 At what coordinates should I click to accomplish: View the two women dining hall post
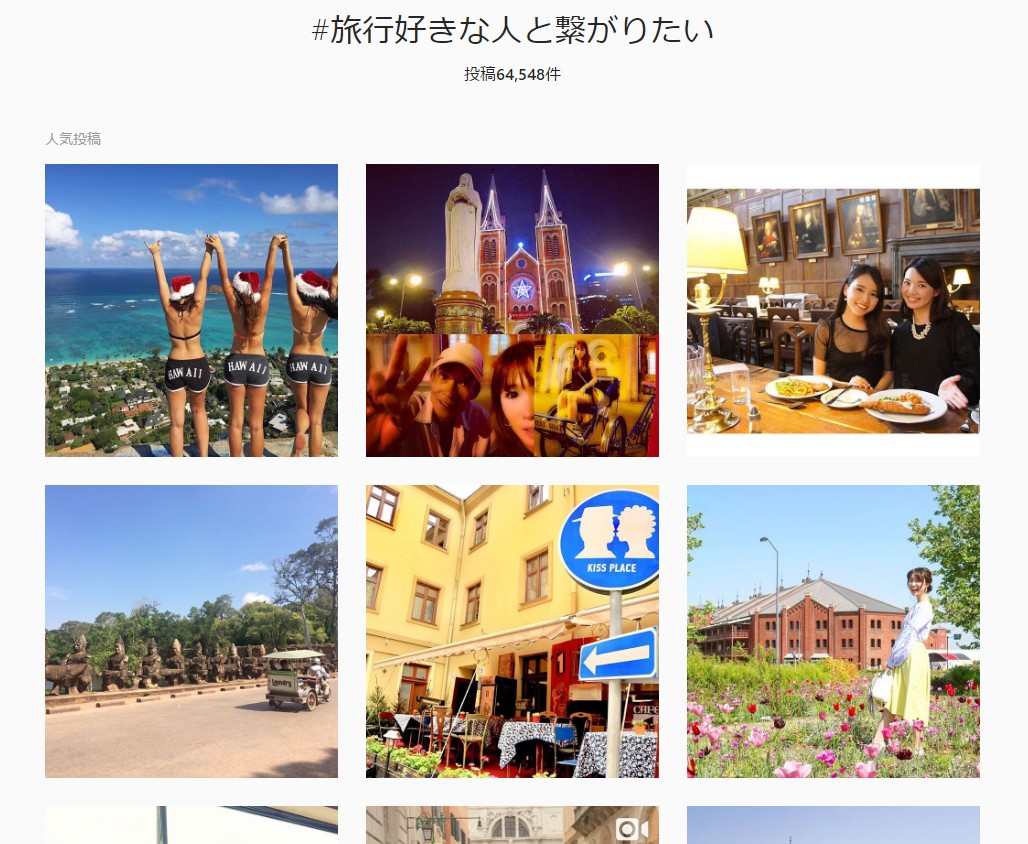point(833,310)
